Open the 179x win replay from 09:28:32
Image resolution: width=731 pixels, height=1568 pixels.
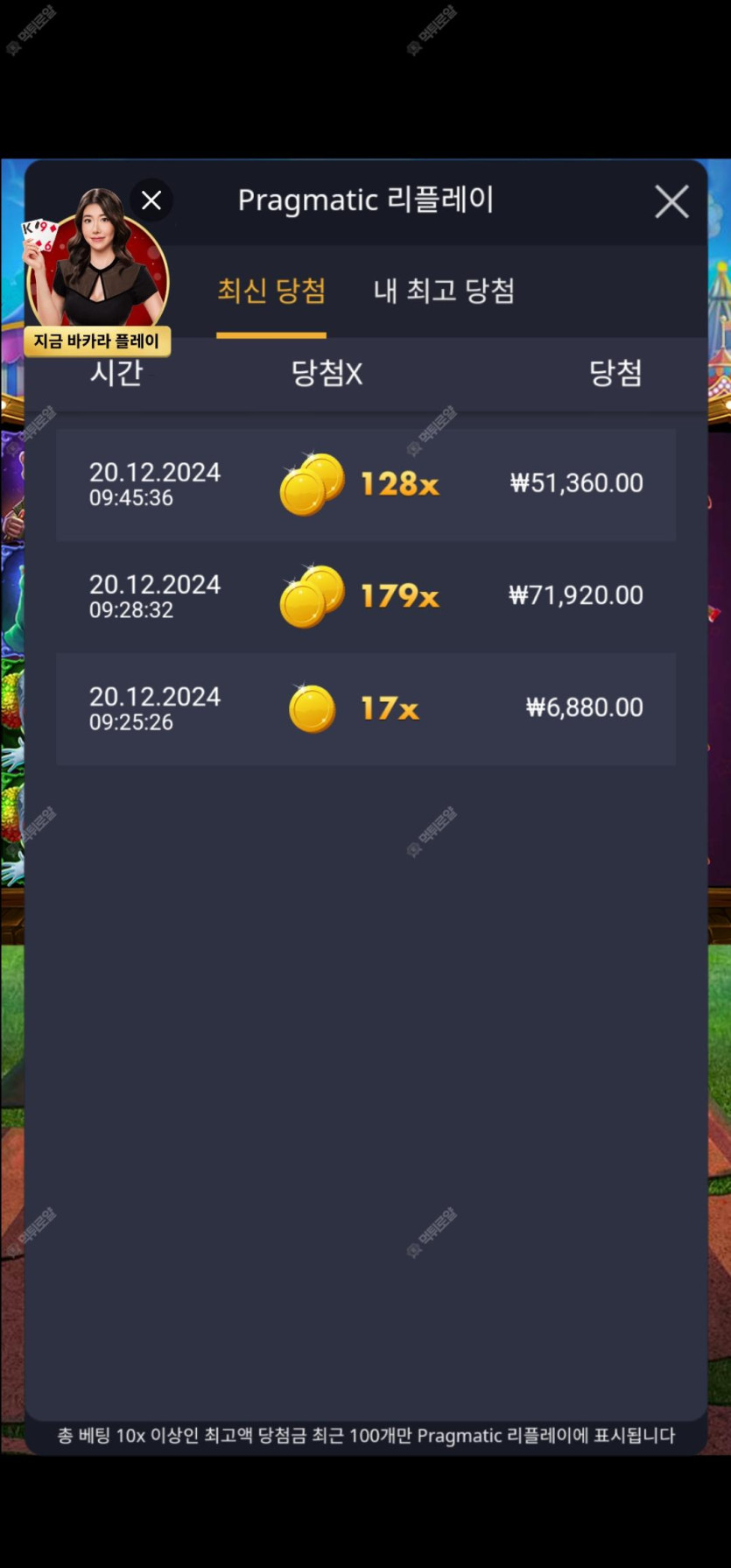point(365,596)
